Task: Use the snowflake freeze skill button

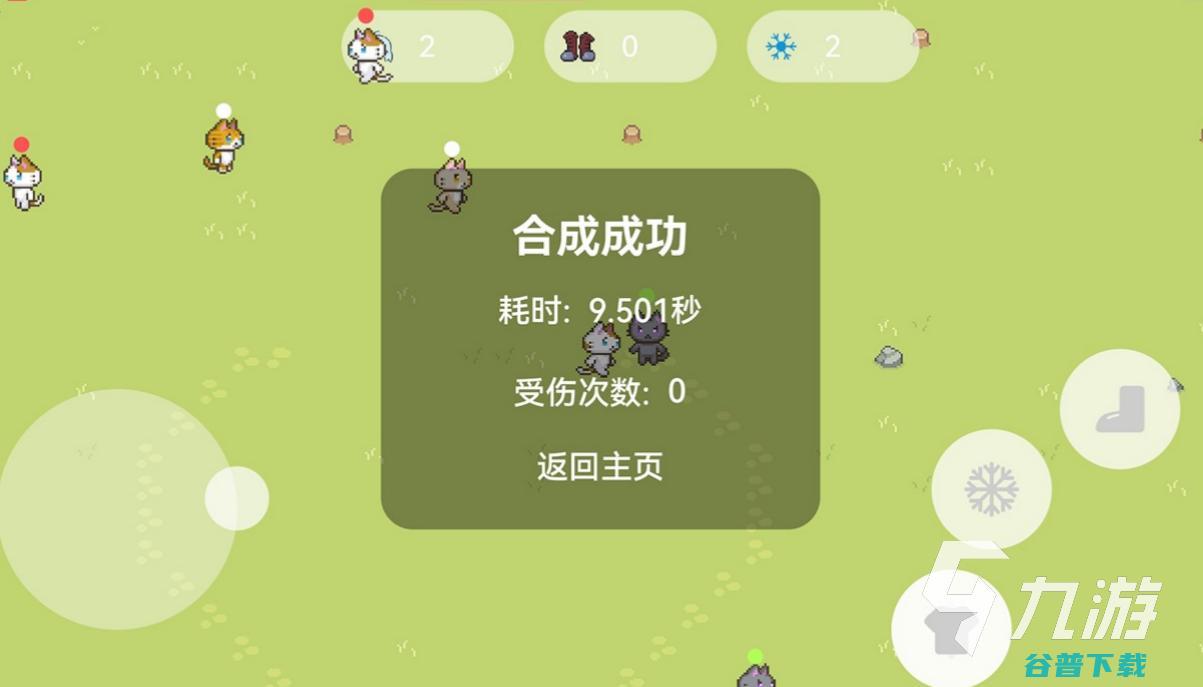Action: point(991,490)
